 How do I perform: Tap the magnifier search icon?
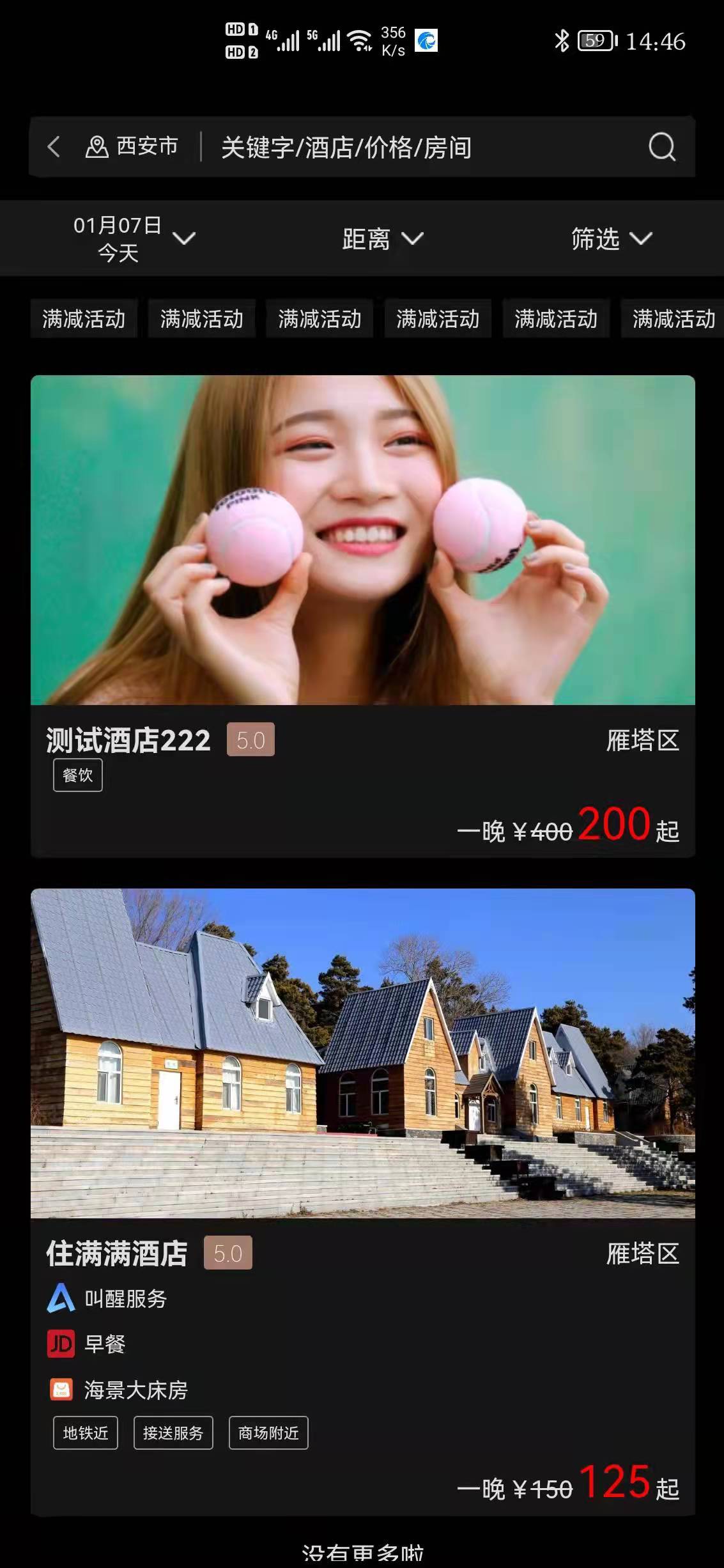pyautogui.click(x=661, y=147)
